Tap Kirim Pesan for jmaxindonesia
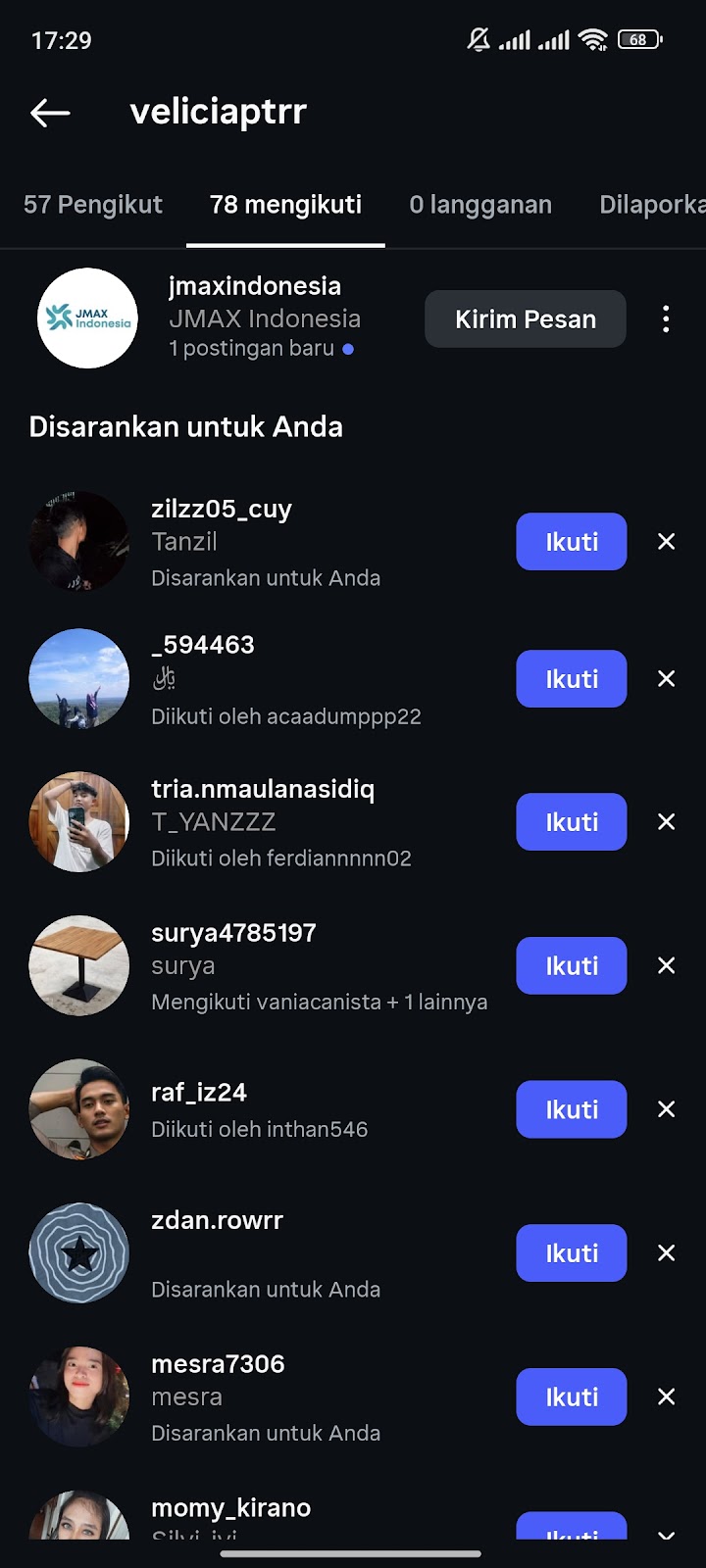 tap(525, 319)
